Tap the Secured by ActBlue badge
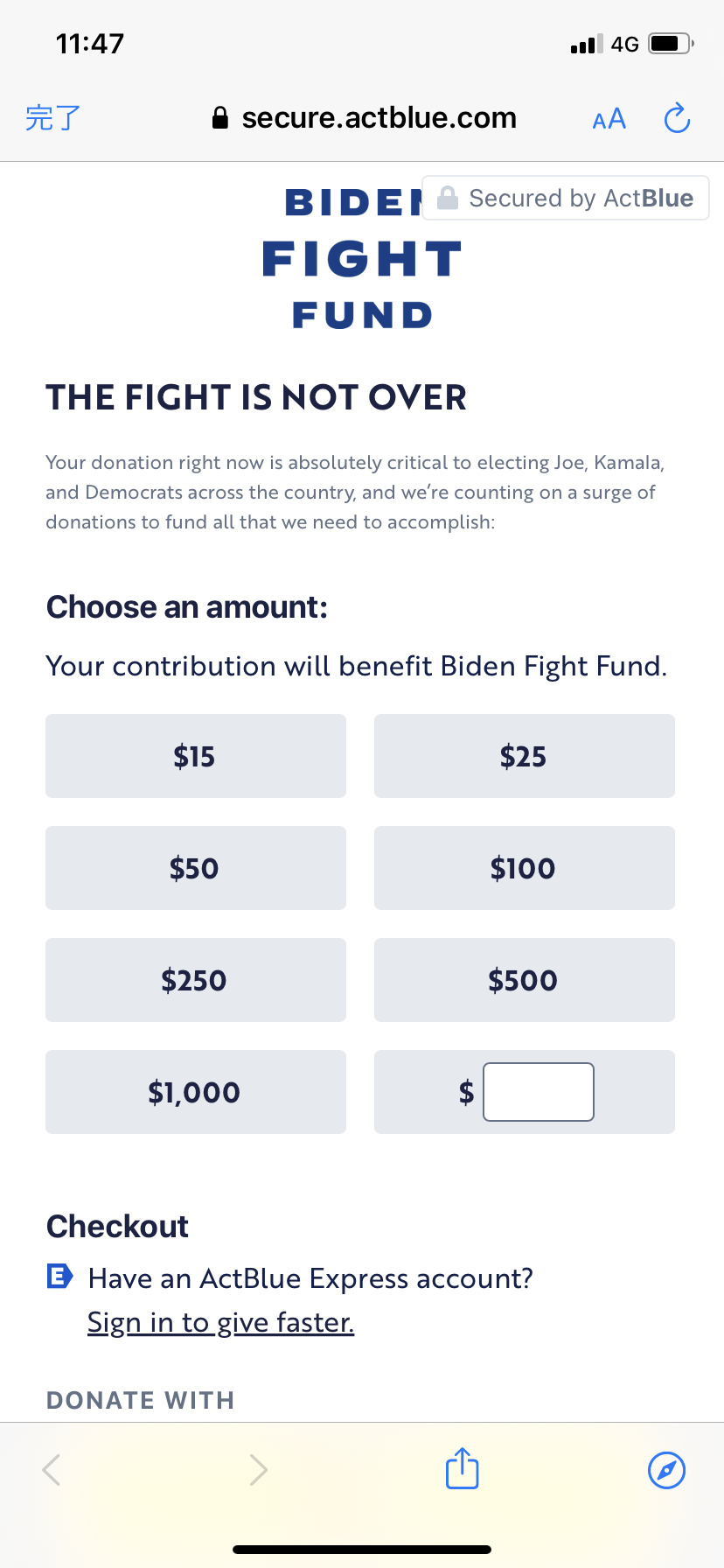Image resolution: width=724 pixels, height=1568 pixels. tap(566, 199)
